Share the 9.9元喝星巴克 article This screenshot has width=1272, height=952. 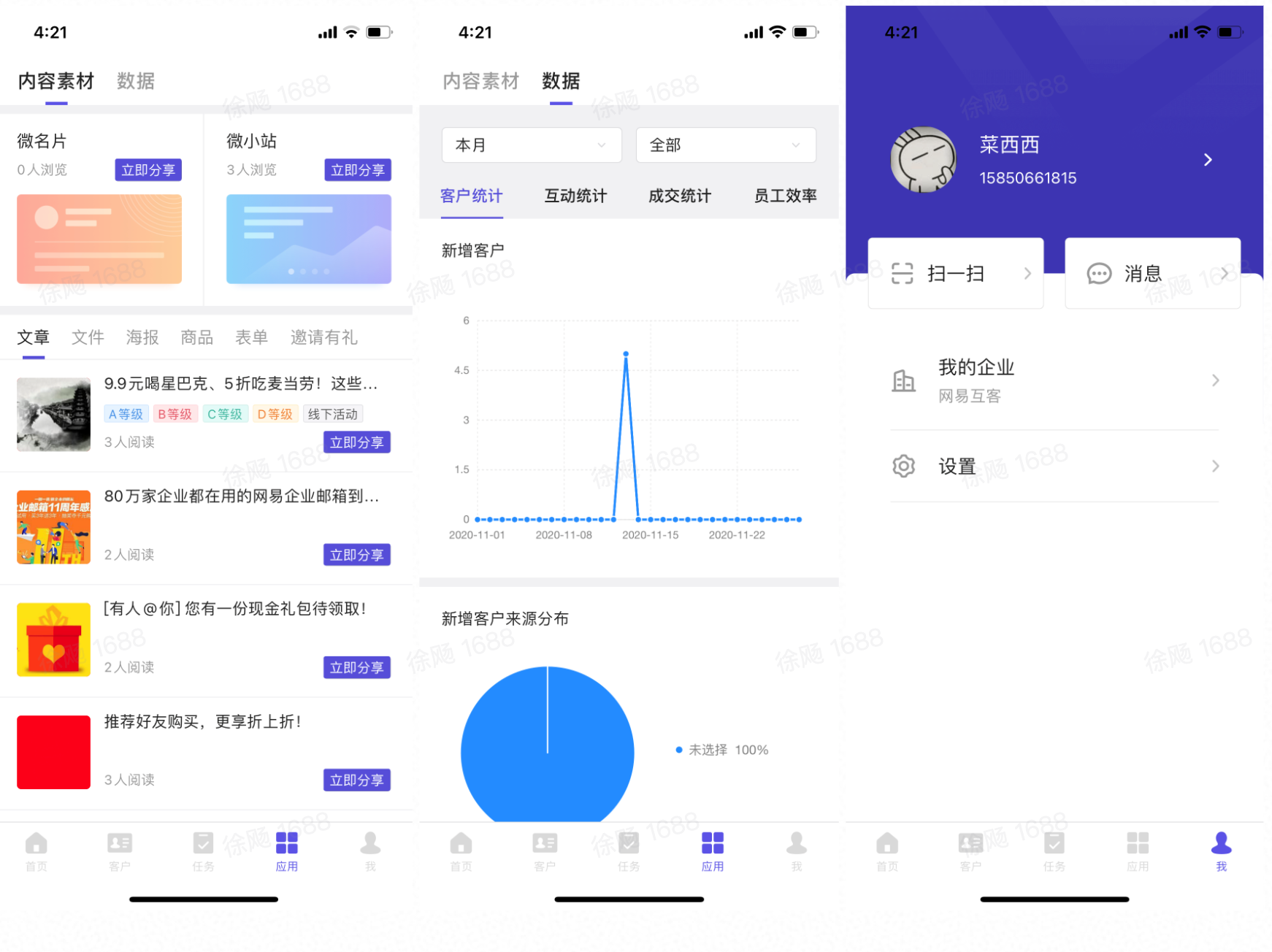(x=356, y=442)
